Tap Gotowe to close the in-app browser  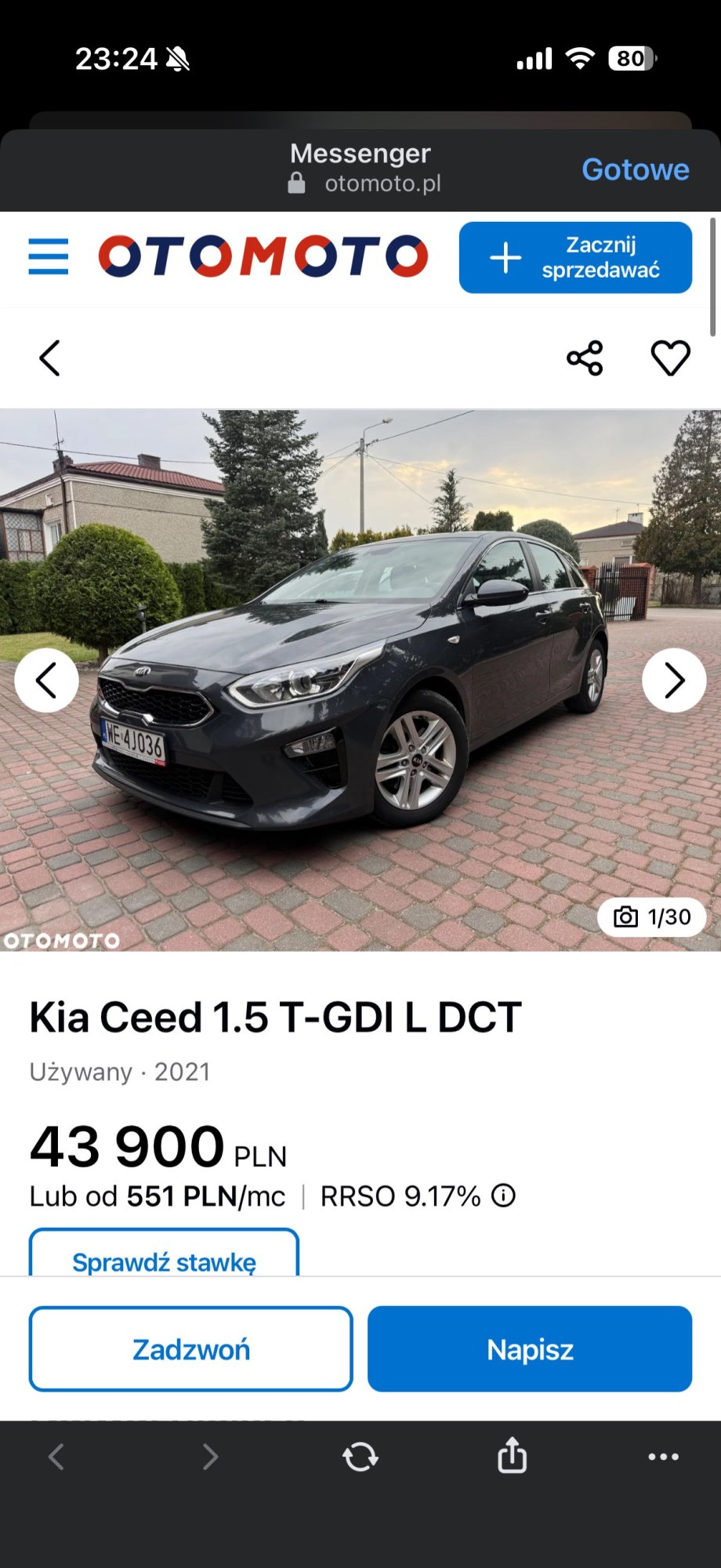pyautogui.click(x=636, y=169)
